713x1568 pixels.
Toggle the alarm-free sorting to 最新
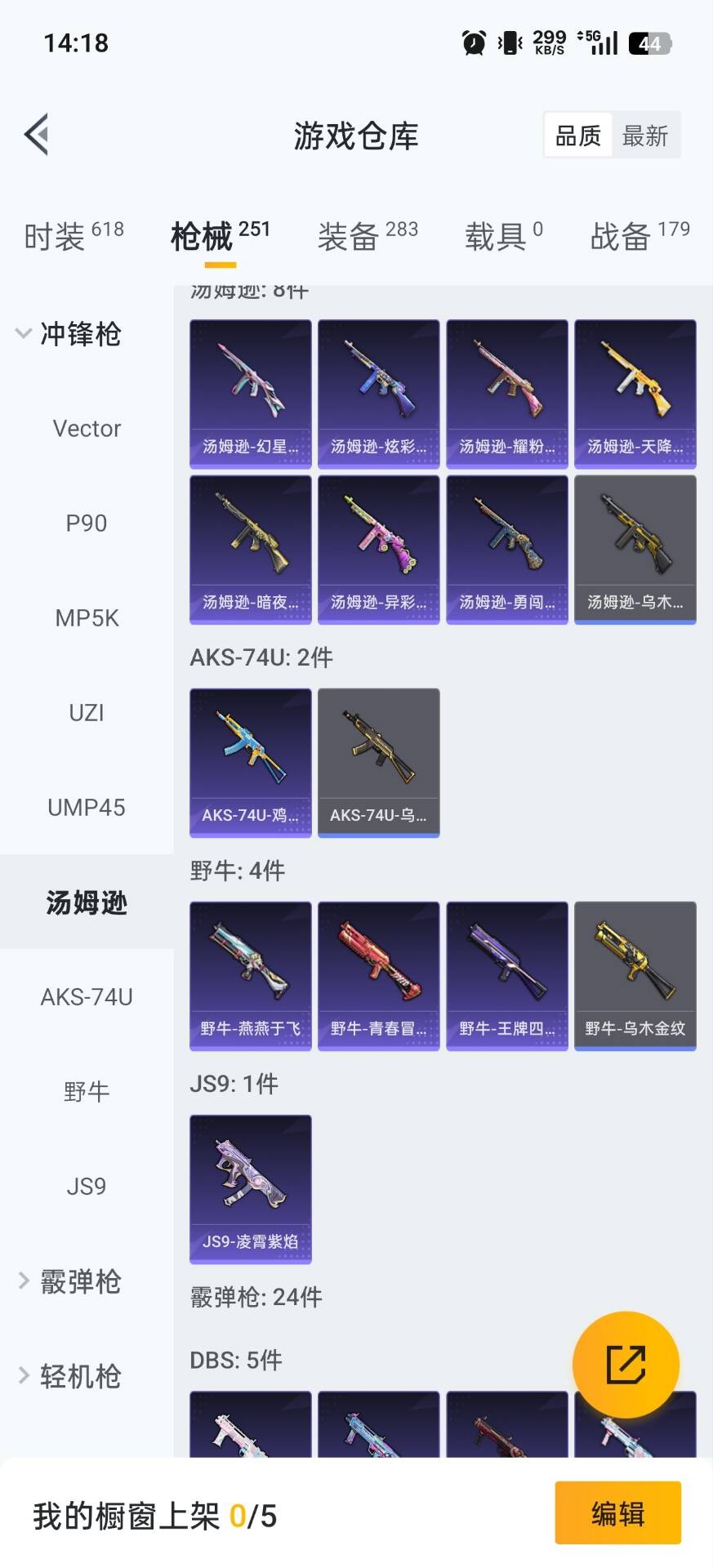[645, 135]
